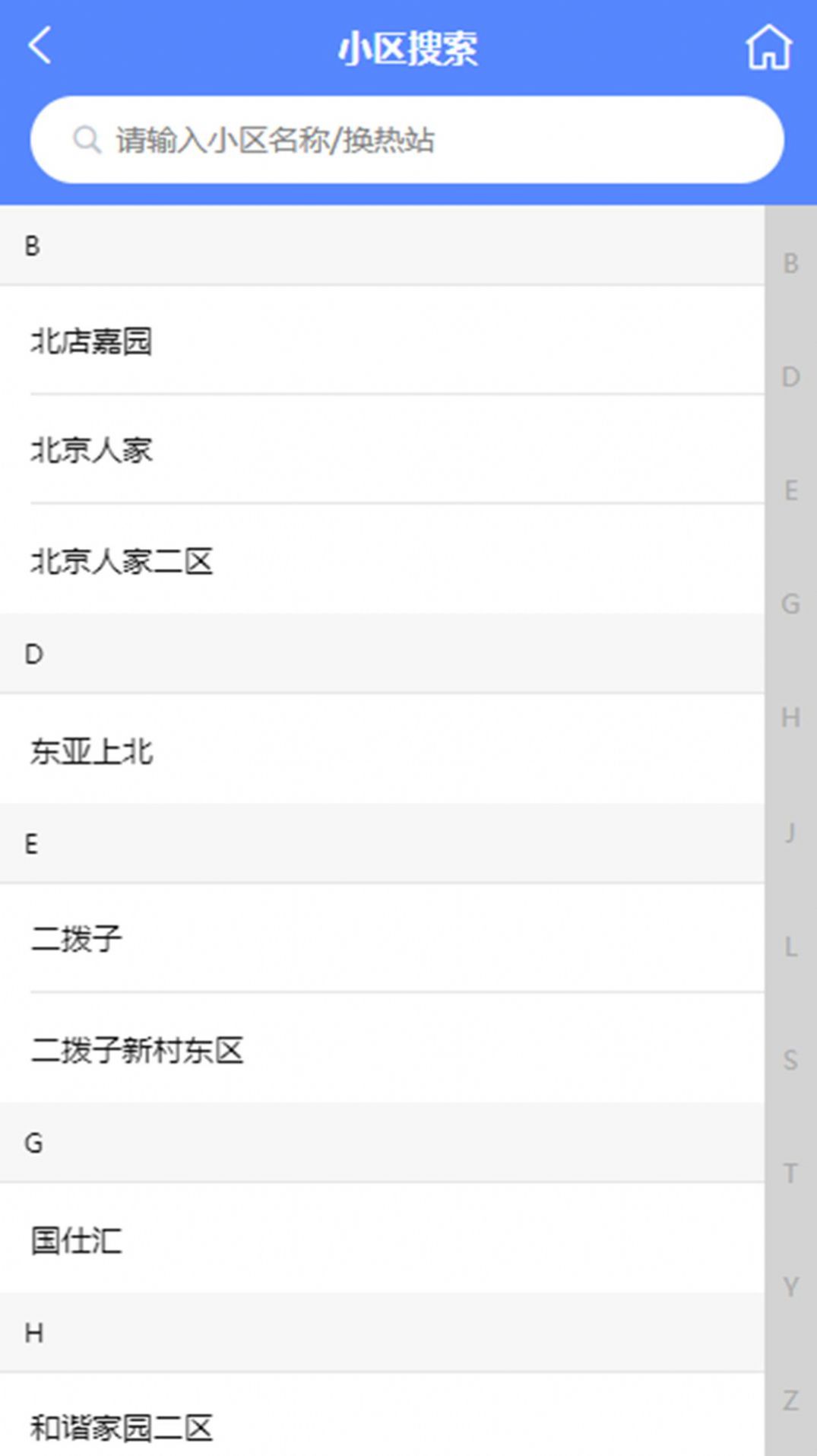The height and width of the screenshot is (1456, 817).
Task: Jump to letter G via side index
Action: 791,604
